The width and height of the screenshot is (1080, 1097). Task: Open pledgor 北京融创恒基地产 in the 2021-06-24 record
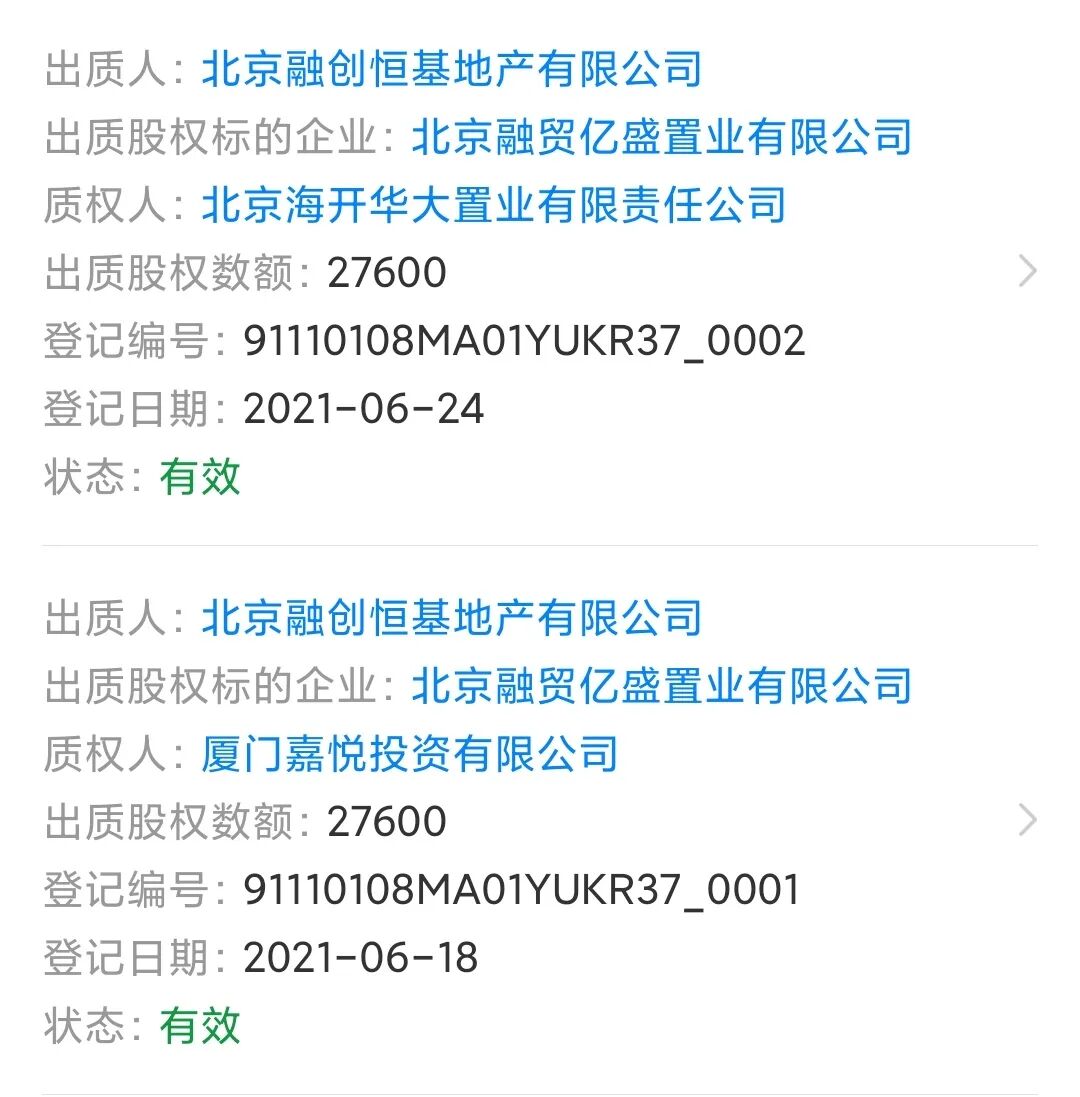(x=451, y=69)
